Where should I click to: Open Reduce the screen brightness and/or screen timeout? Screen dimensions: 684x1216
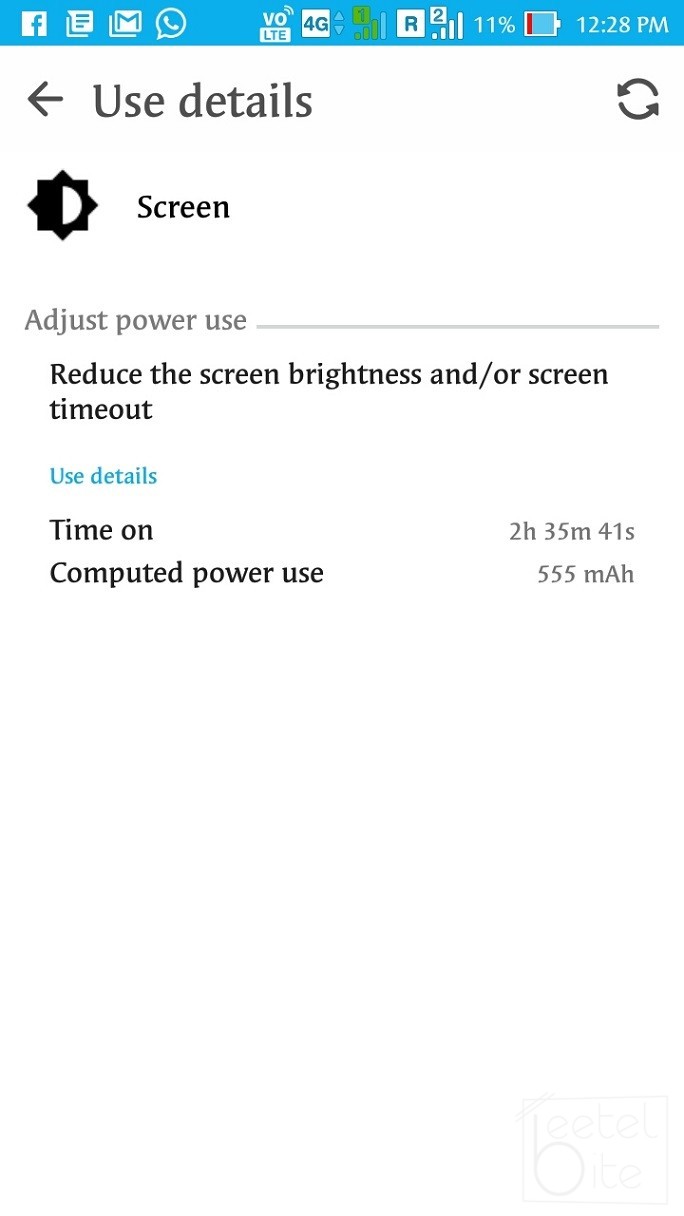click(x=328, y=391)
